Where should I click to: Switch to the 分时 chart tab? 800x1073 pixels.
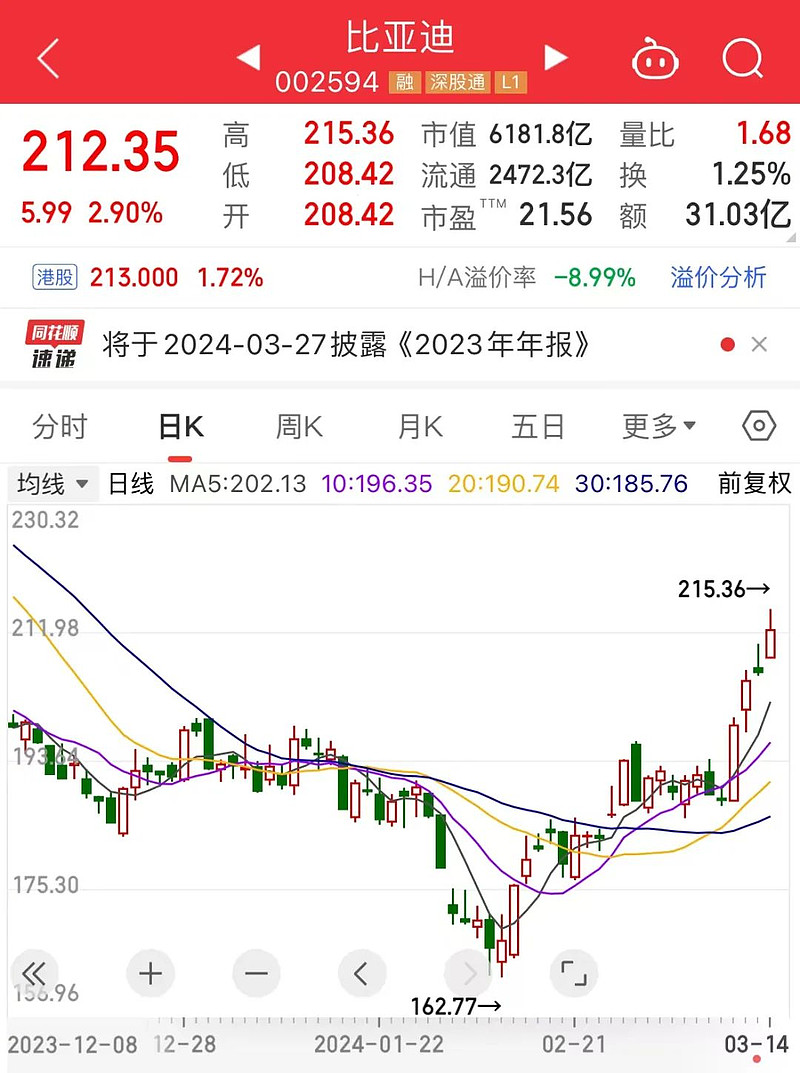(x=62, y=426)
